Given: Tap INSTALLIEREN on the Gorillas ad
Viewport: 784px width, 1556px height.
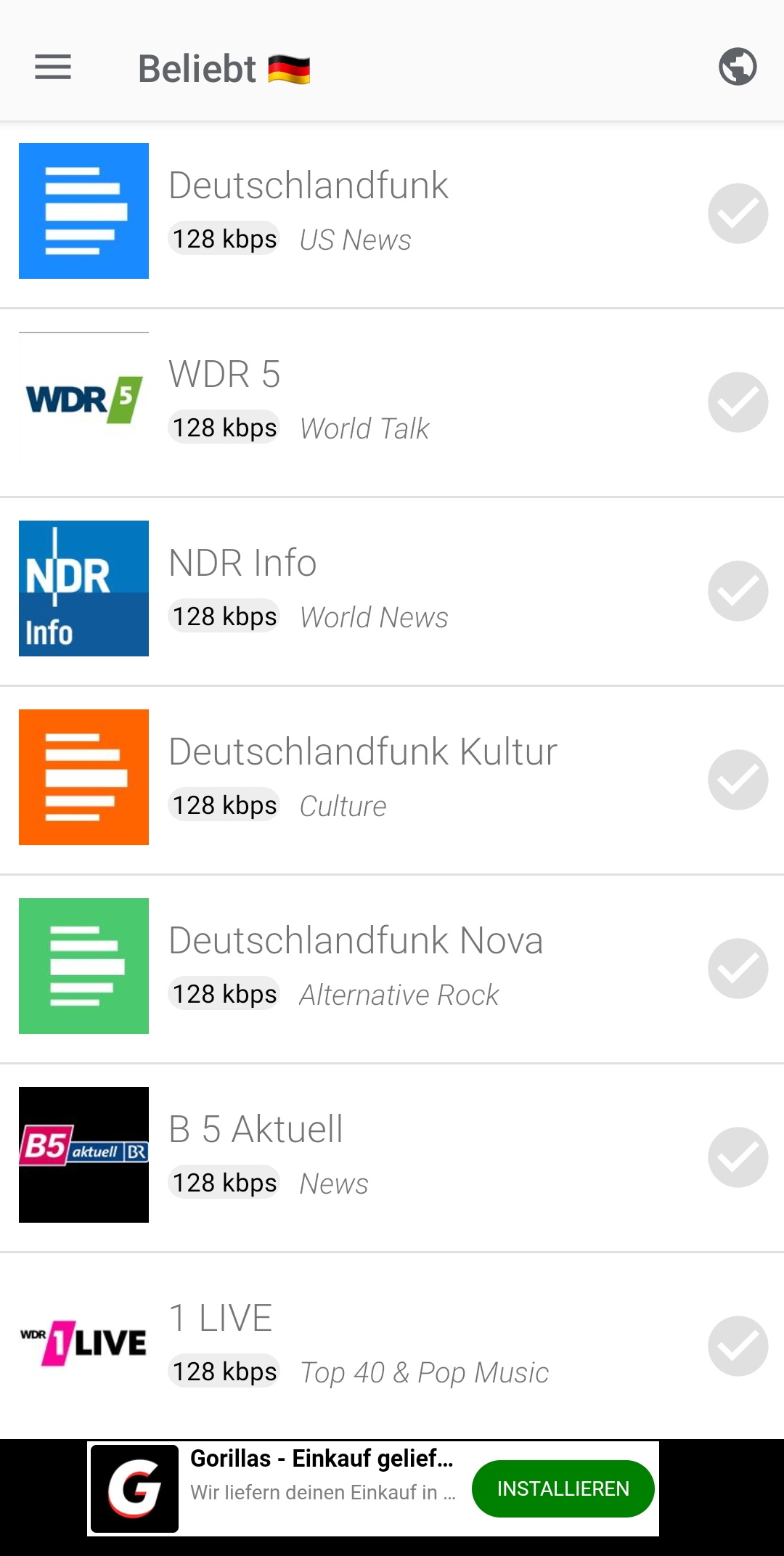Looking at the screenshot, I should (563, 1488).
